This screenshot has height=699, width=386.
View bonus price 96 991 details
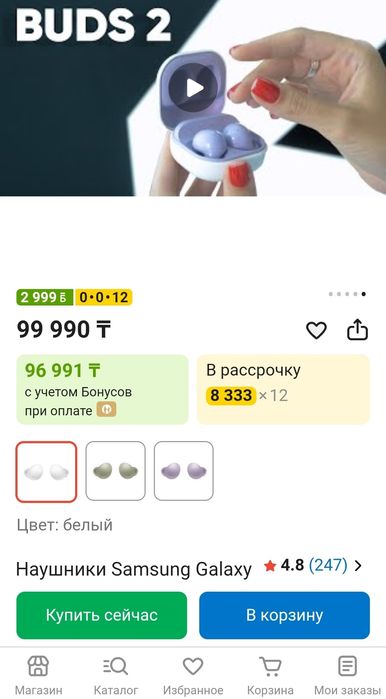pyautogui.click(x=102, y=389)
